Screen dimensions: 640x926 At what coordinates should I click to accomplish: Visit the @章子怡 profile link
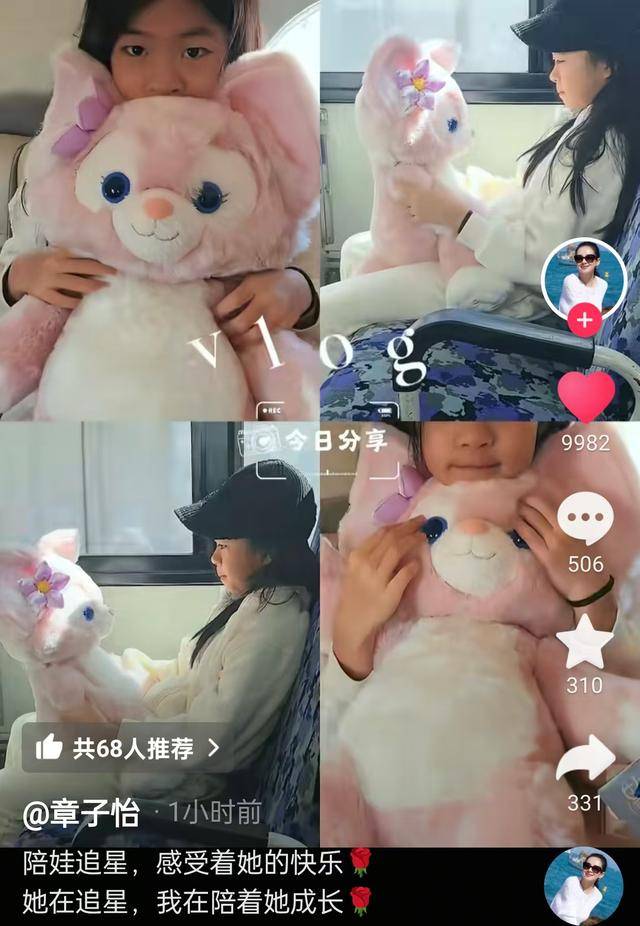pyautogui.click(x=81, y=813)
